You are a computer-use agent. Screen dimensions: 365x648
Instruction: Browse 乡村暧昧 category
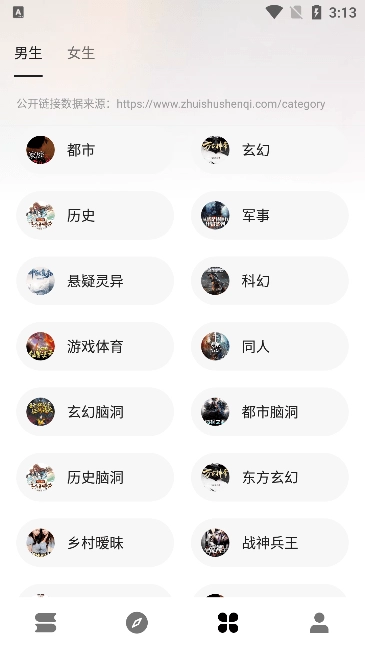point(95,543)
